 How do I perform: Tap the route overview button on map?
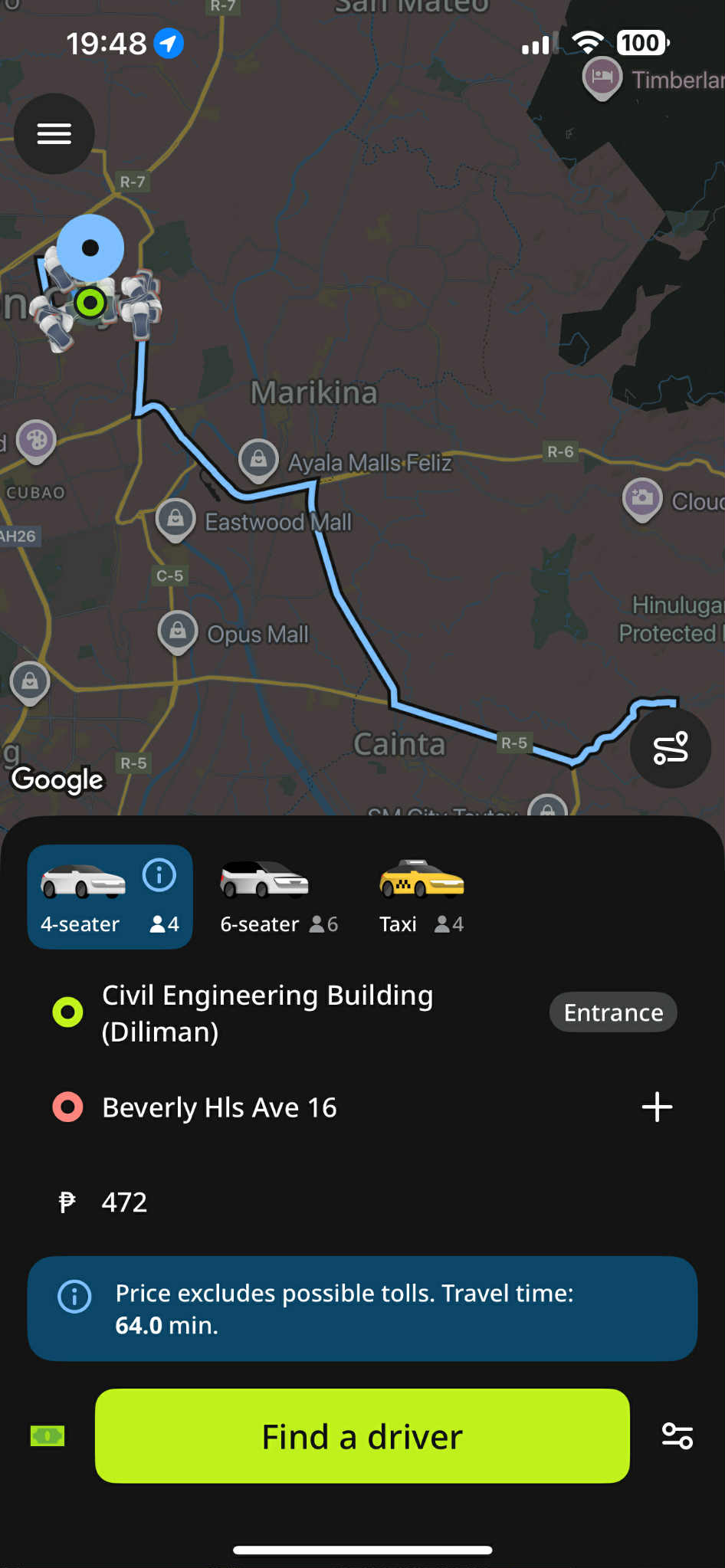tap(670, 748)
